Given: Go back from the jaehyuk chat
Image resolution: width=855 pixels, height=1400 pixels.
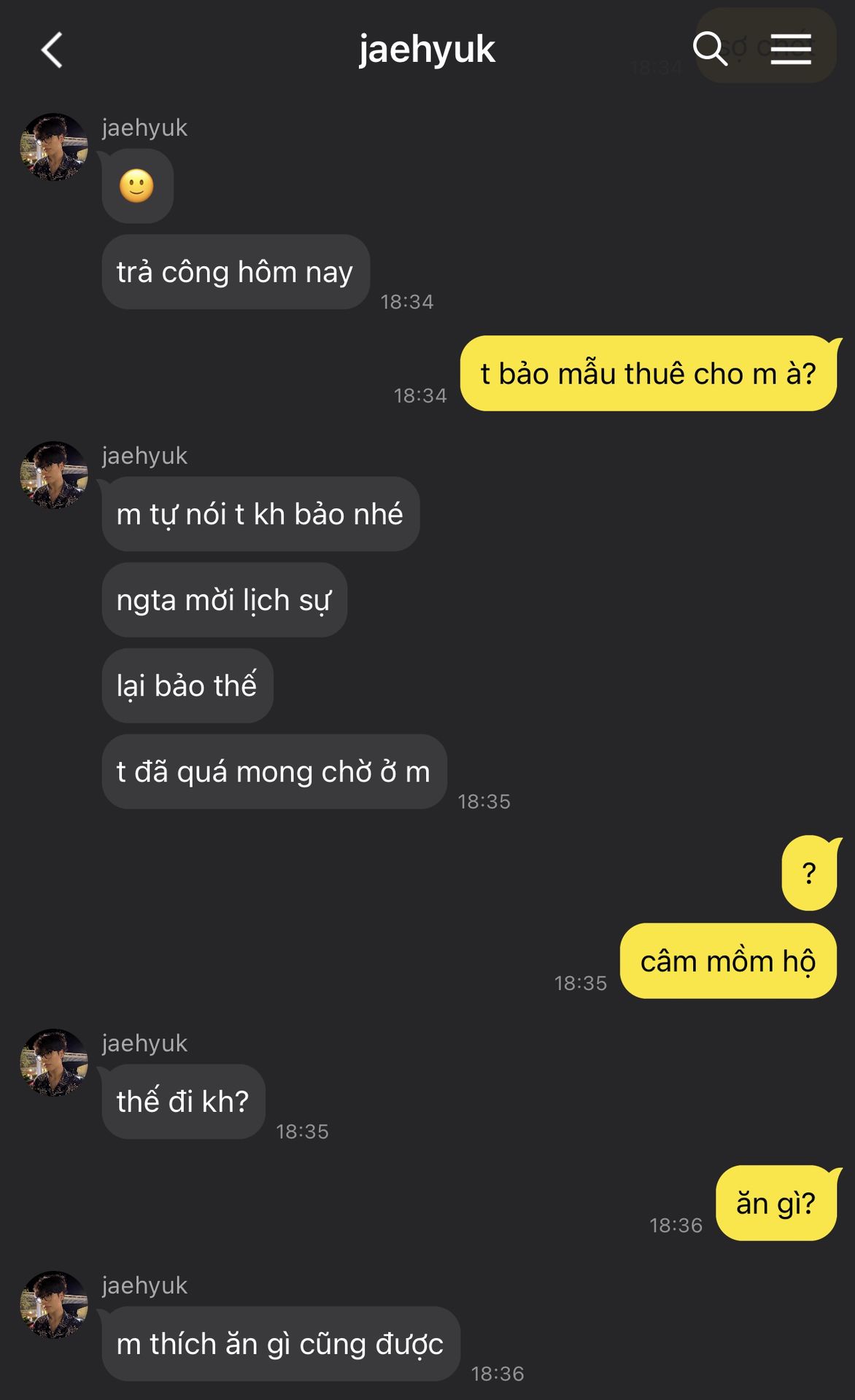Looking at the screenshot, I should click(52, 50).
